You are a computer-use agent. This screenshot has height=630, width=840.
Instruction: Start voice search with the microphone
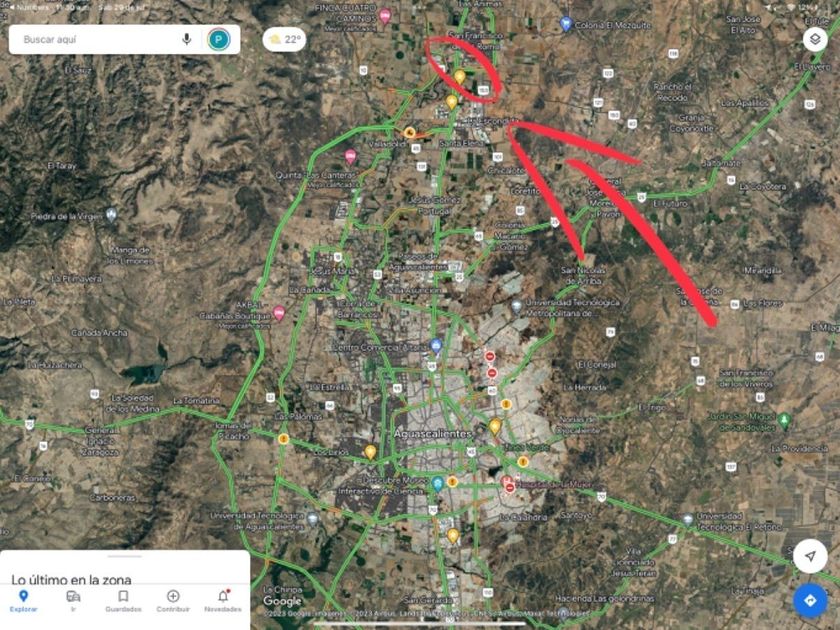tap(186, 39)
